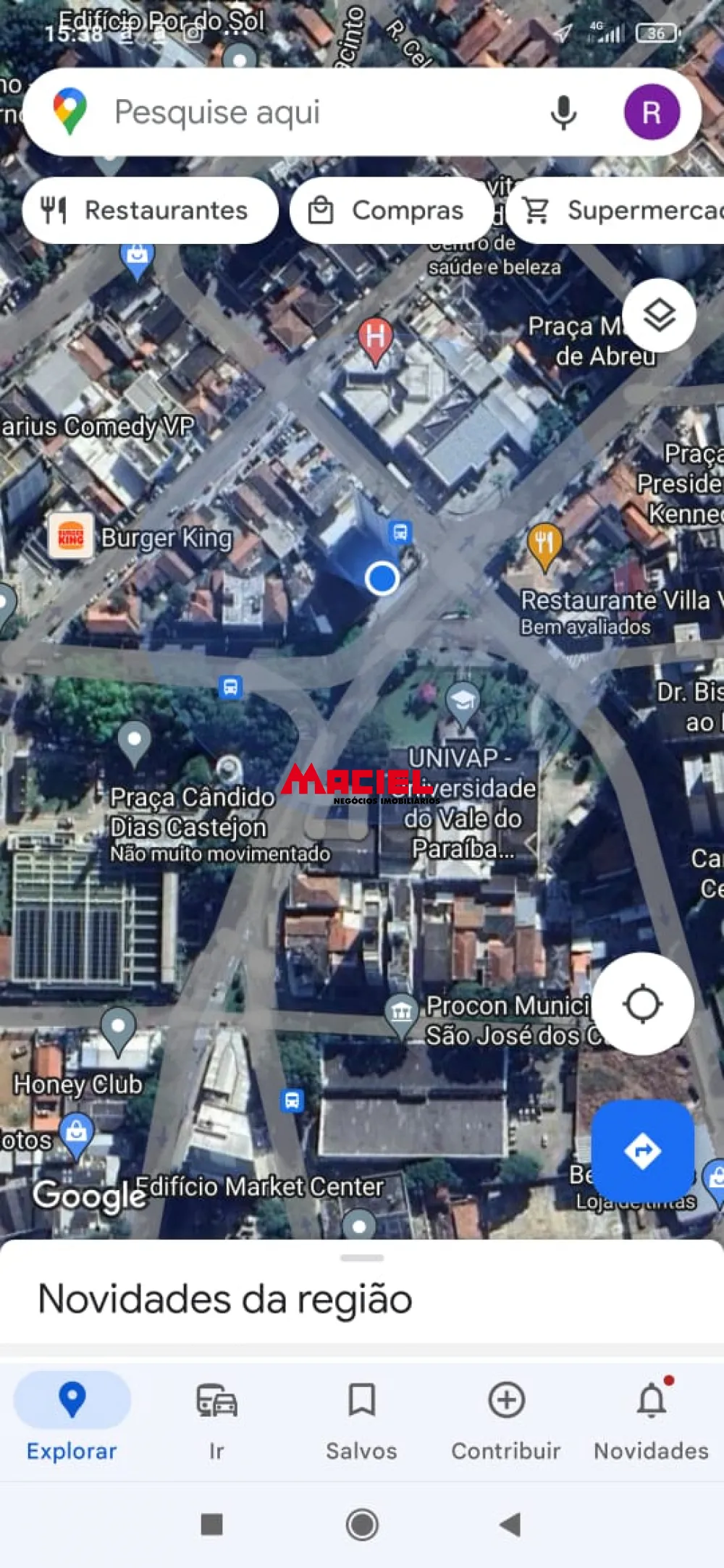Open the profile account menu marked R
This screenshot has height=1568, width=724.
[x=651, y=112]
